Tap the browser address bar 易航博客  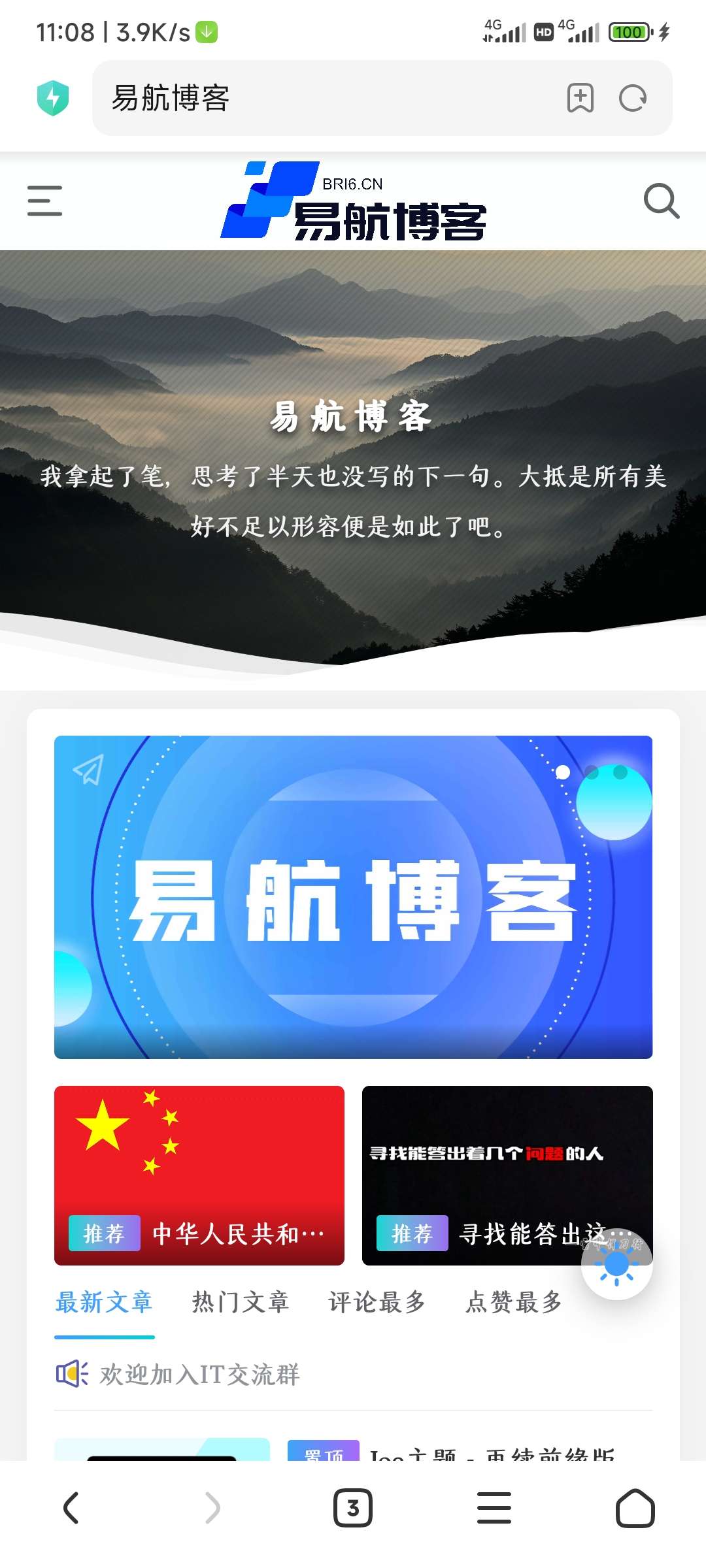327,98
